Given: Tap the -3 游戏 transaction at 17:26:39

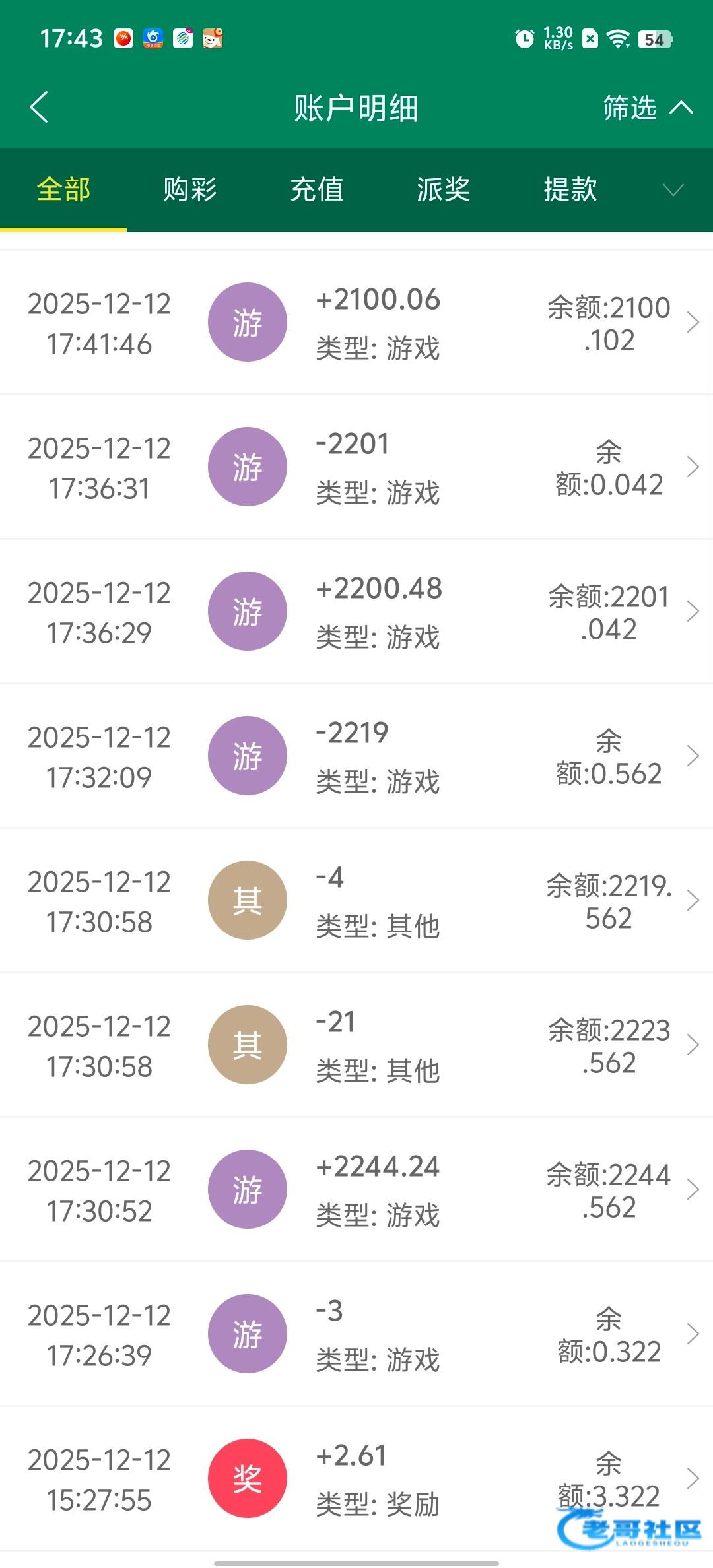Looking at the screenshot, I should coord(356,1334).
